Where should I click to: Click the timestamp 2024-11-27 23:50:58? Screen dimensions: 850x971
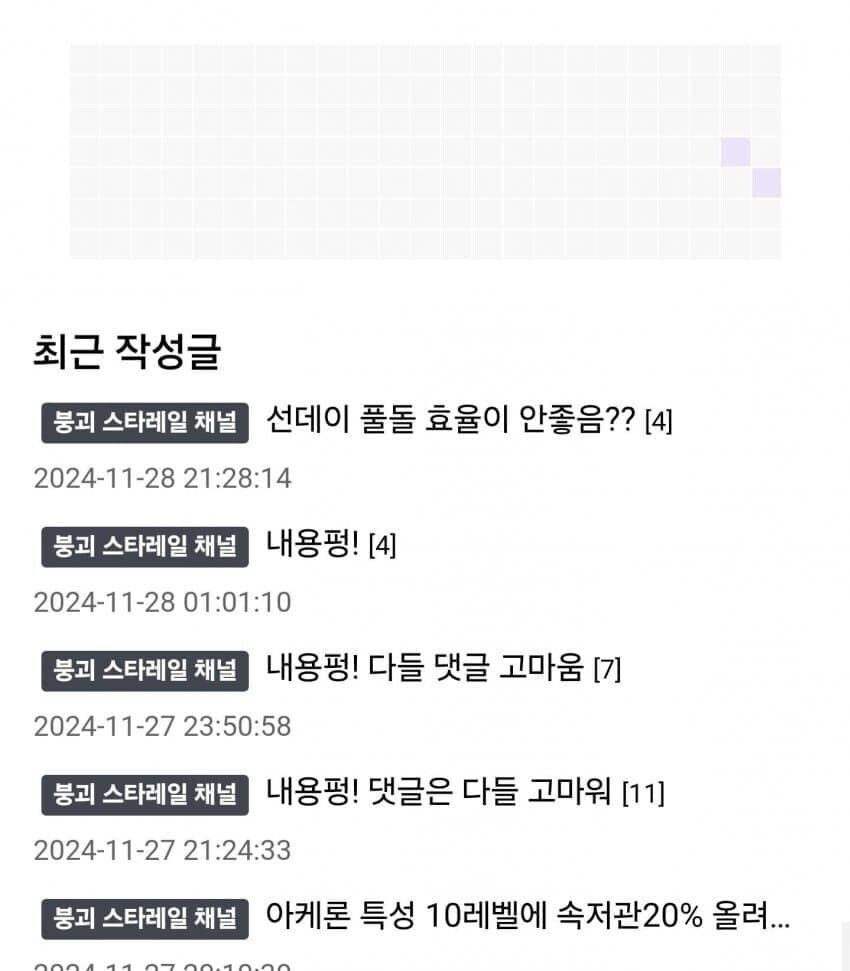coord(163,726)
